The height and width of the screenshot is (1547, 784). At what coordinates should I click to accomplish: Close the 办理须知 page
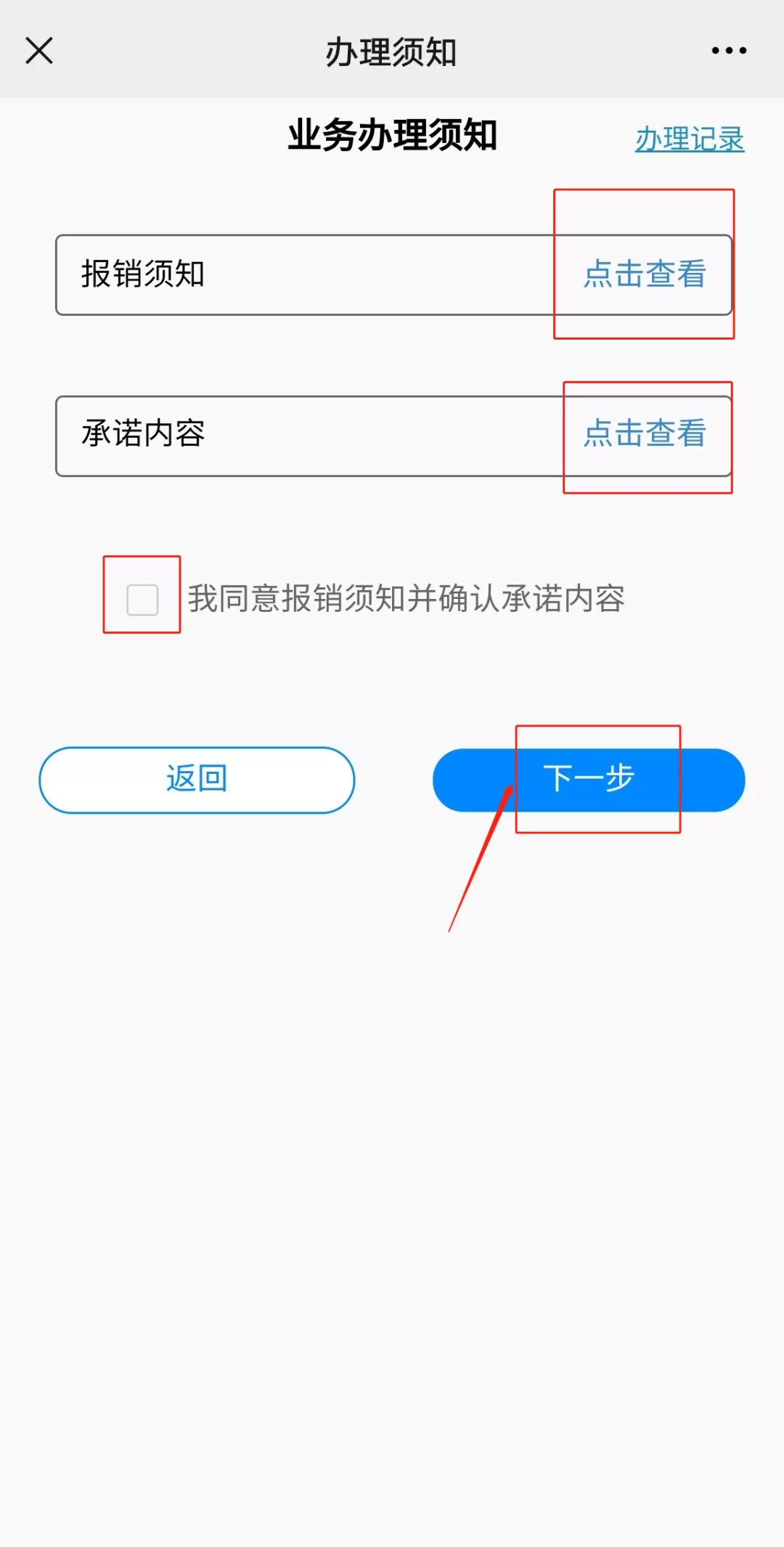[x=39, y=51]
